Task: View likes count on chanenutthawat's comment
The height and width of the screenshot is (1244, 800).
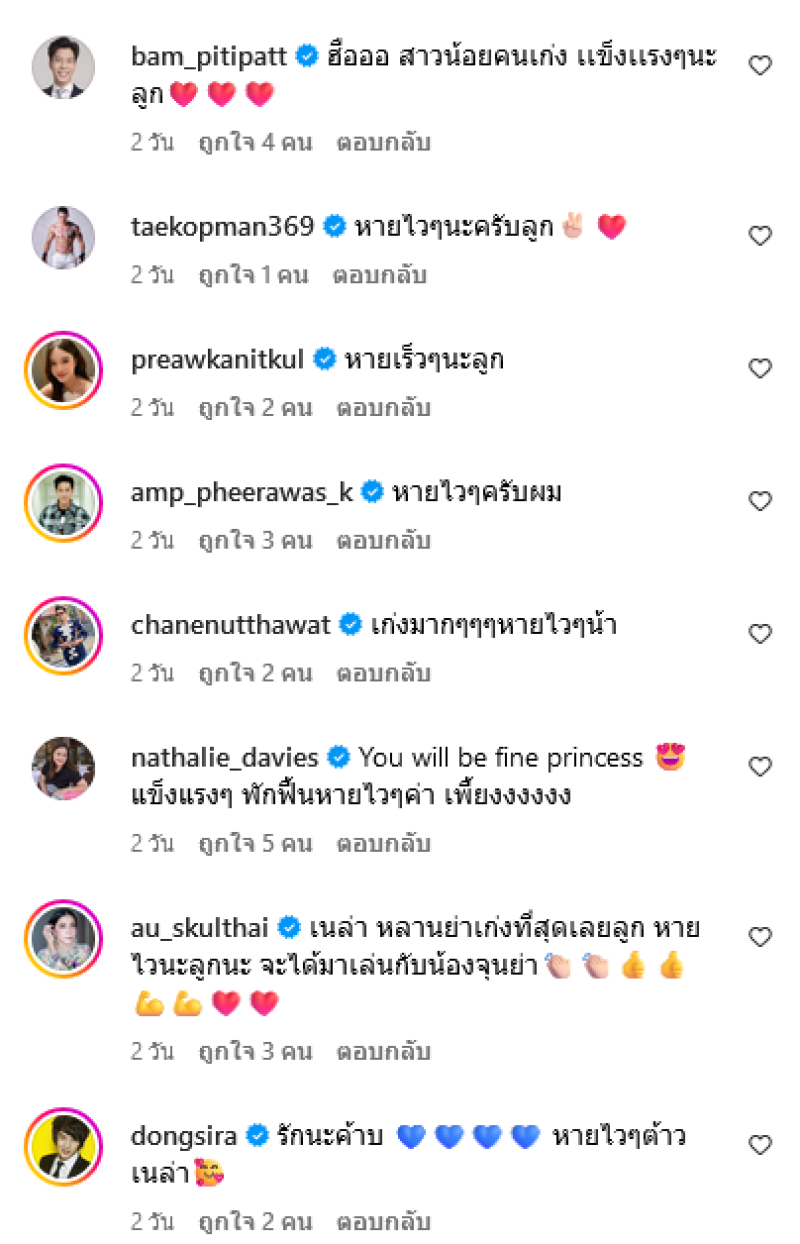Action: point(255,674)
